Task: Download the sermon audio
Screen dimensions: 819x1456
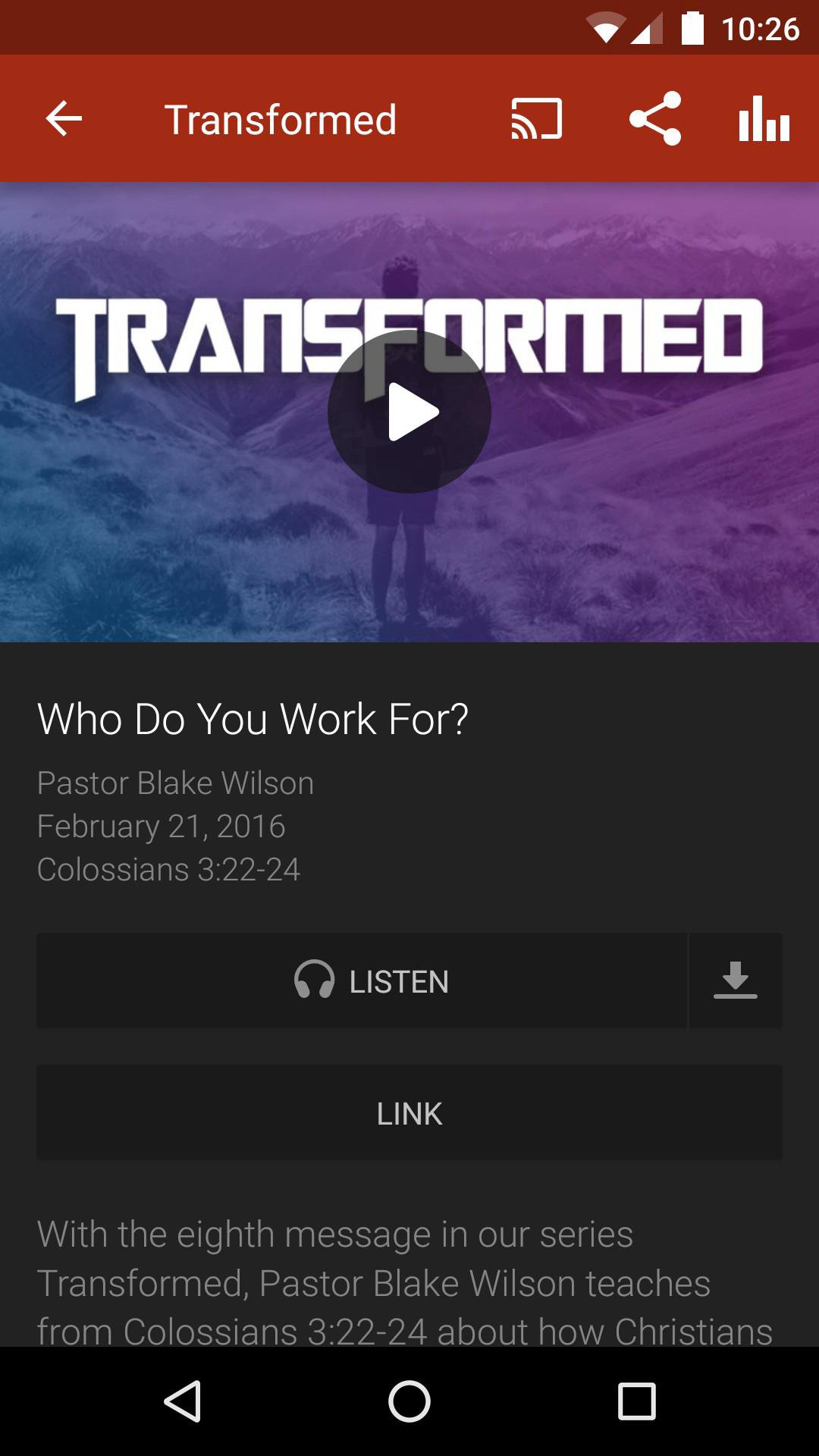Action: (735, 981)
